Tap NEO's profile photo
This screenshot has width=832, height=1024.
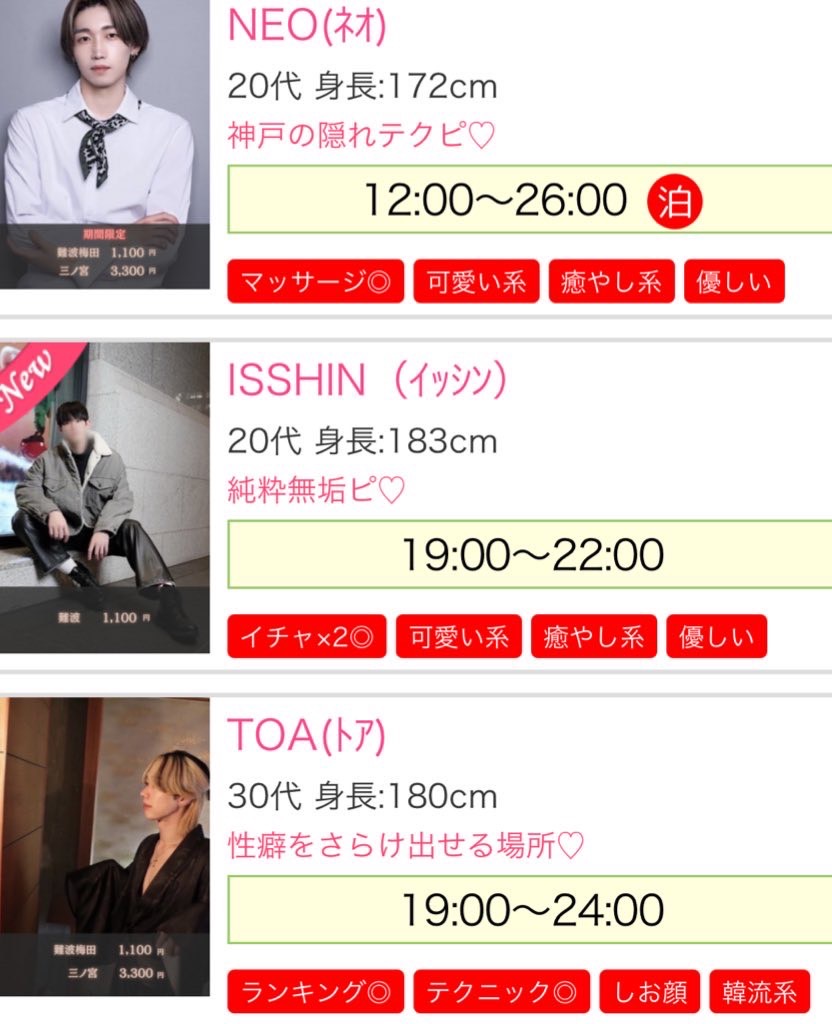pos(104,145)
